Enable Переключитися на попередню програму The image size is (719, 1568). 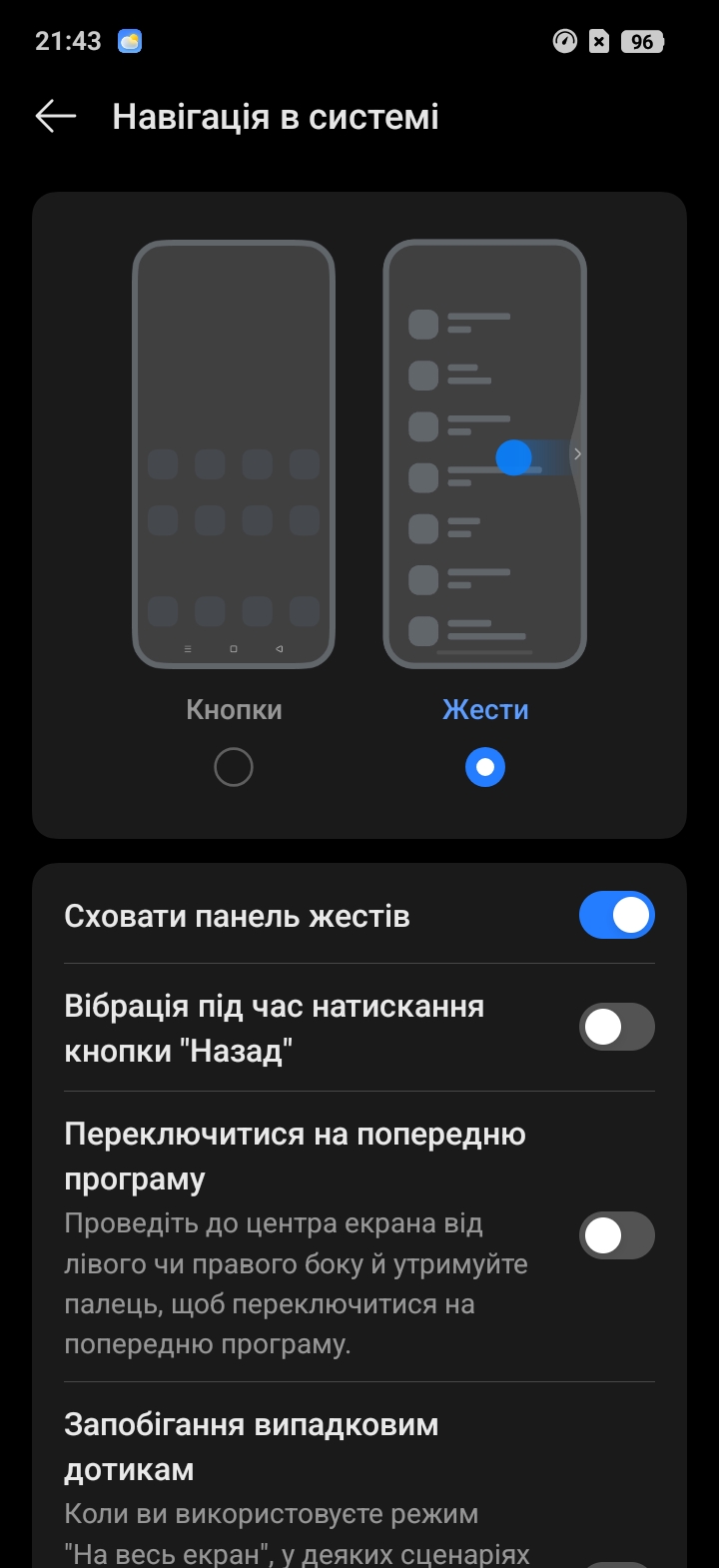(616, 1236)
